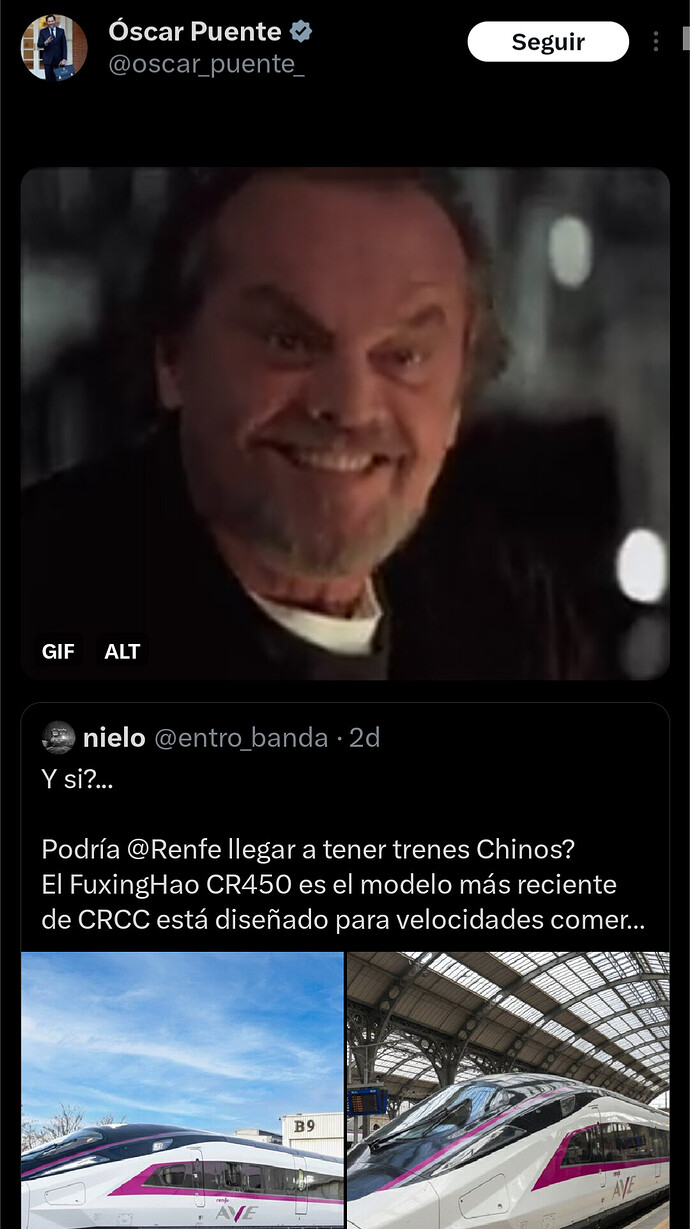Open the AVE train photo under blue sky
Viewport: 690px width, 1229px height.
182,1090
